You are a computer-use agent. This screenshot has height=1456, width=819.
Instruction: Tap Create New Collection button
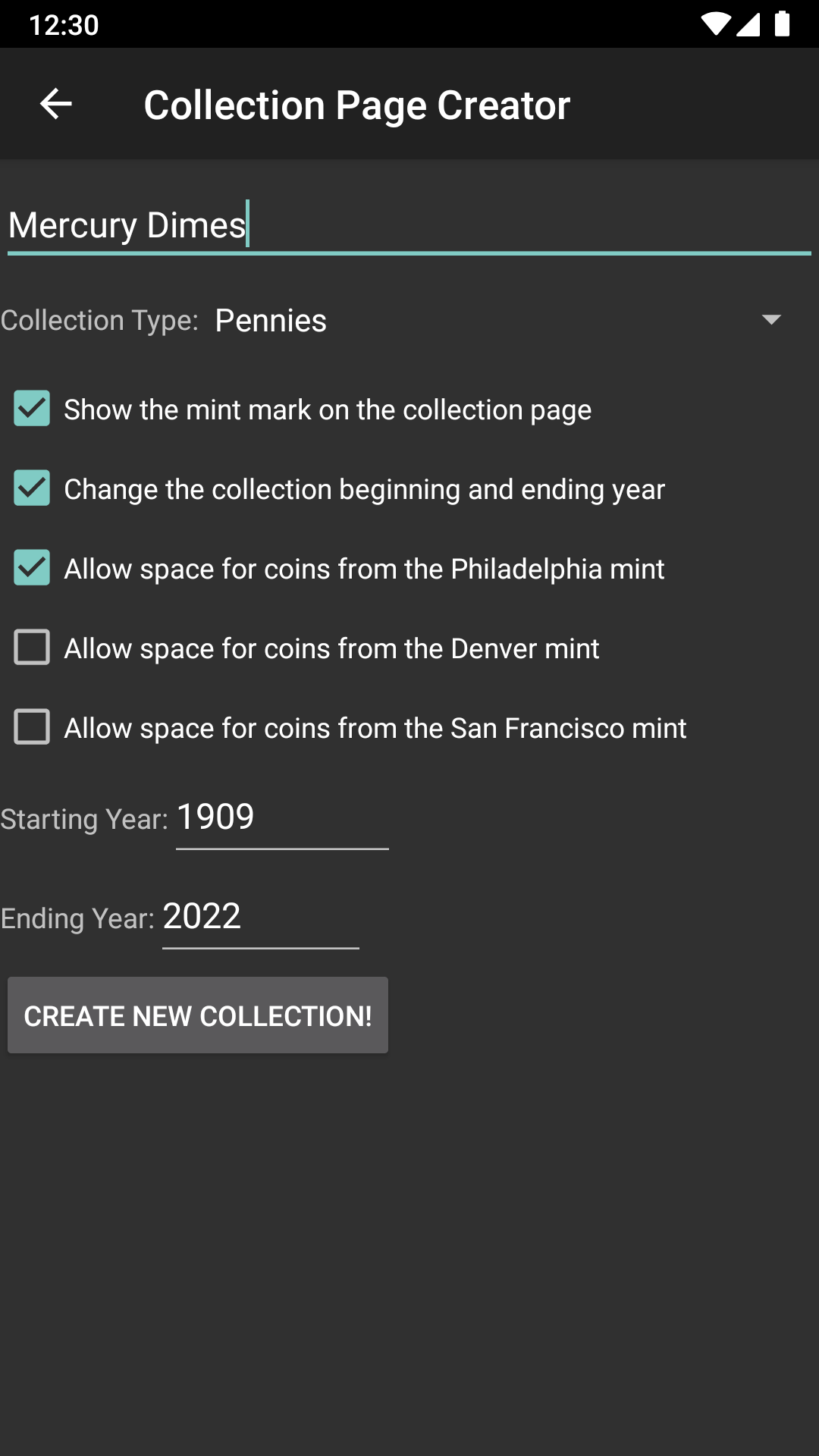[198, 1015]
